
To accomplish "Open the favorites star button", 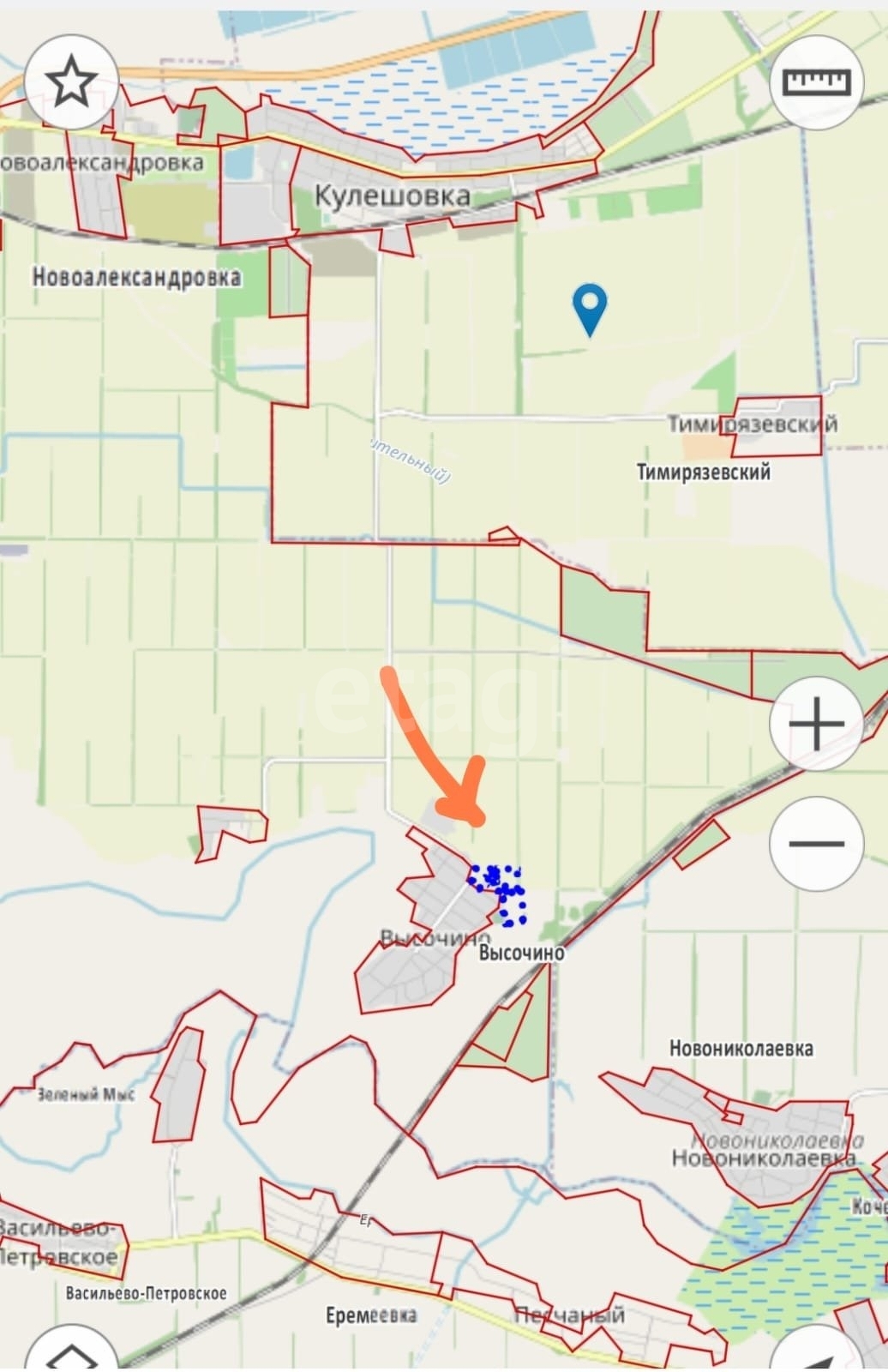I will coord(71,82).
